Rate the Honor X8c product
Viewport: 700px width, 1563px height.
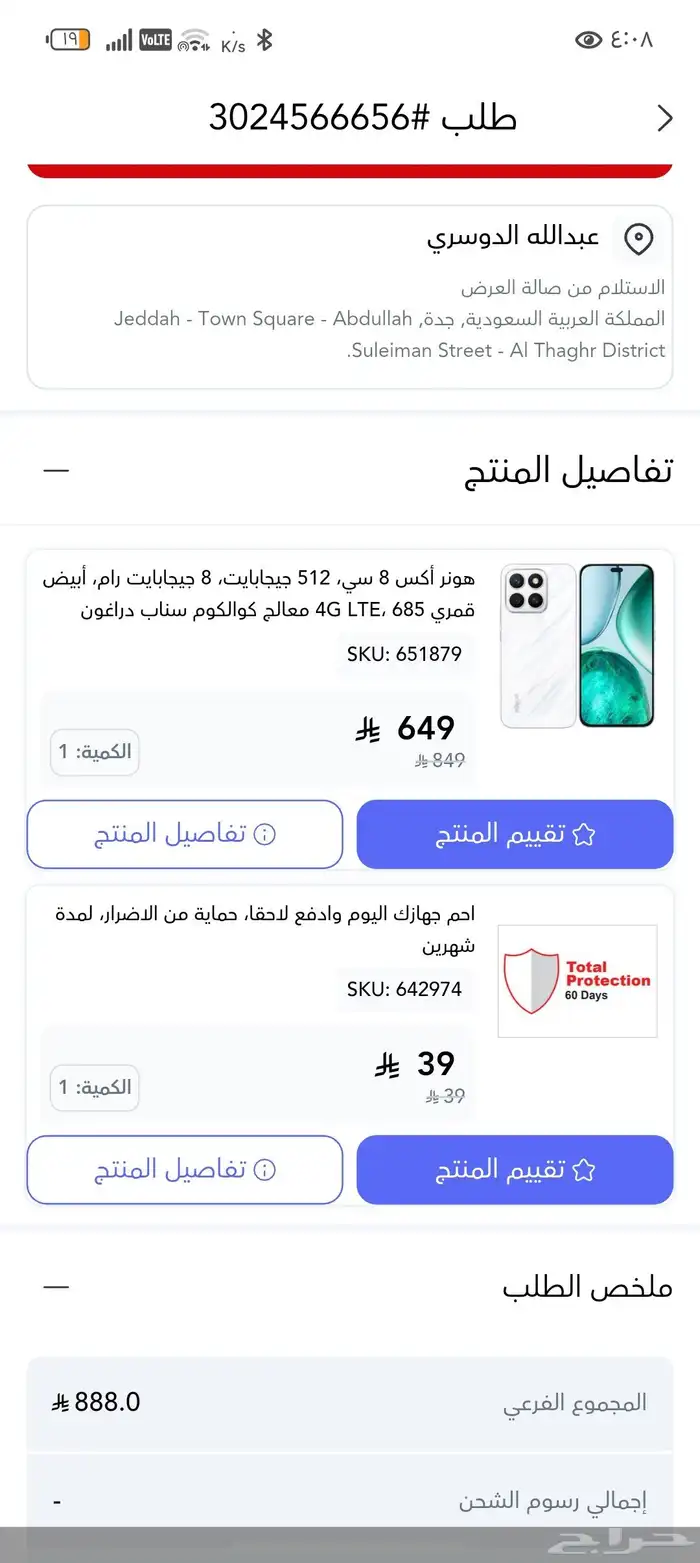pyautogui.click(x=515, y=834)
